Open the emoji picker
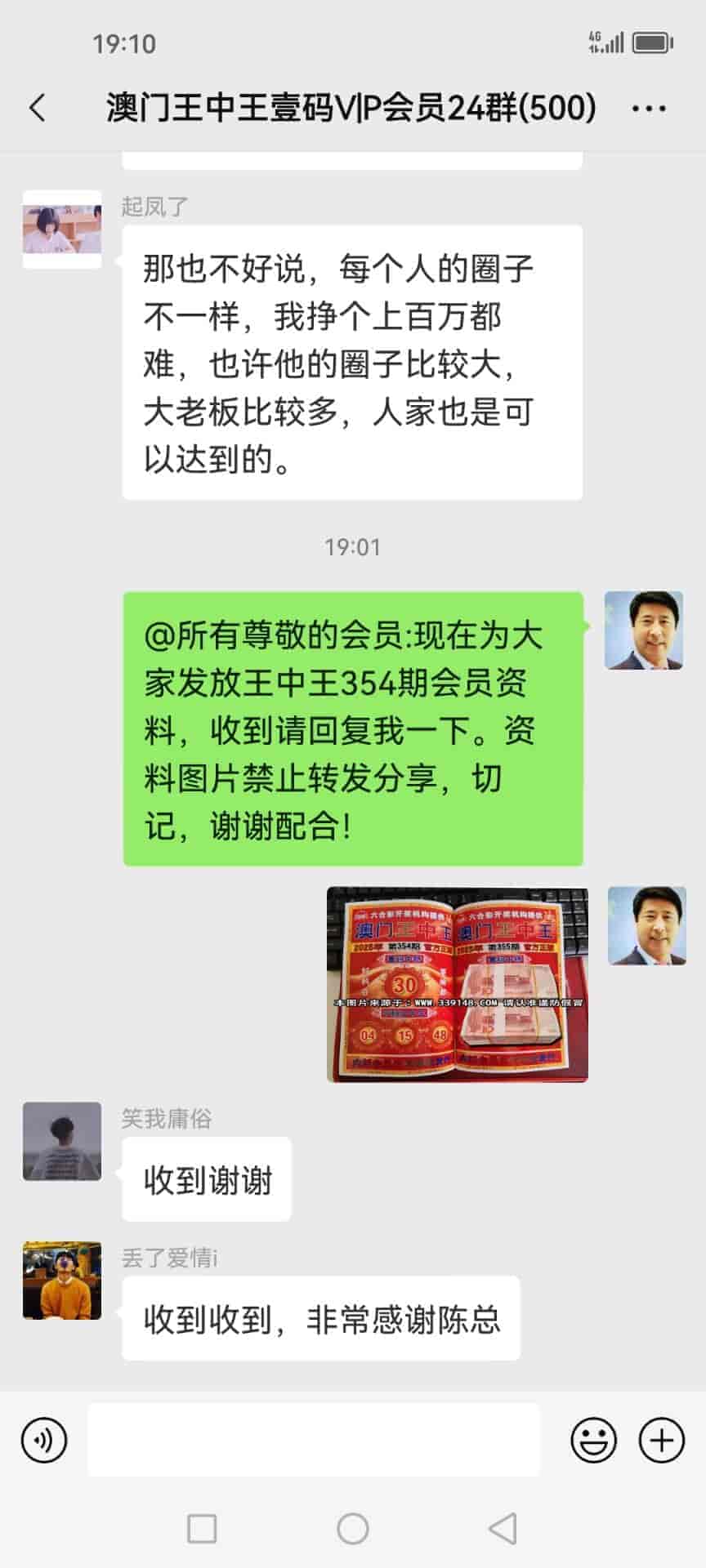The height and width of the screenshot is (1568, 706). [593, 1440]
